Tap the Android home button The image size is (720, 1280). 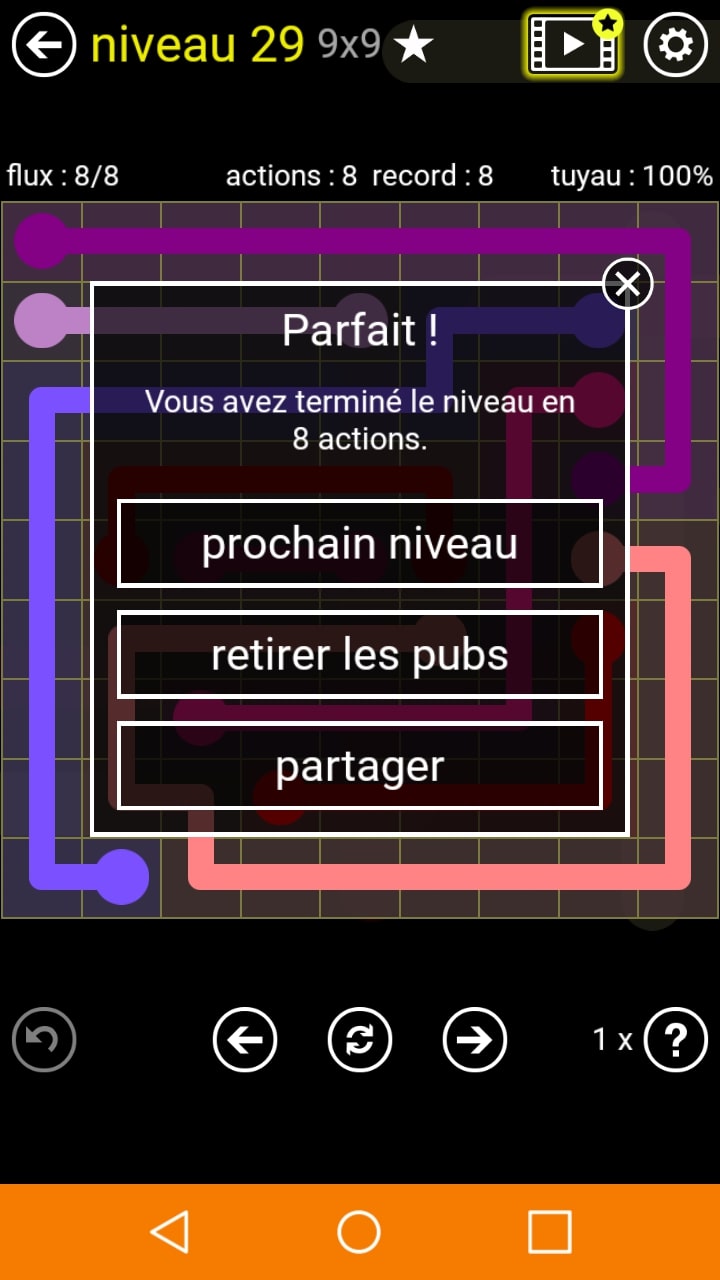coord(360,1232)
